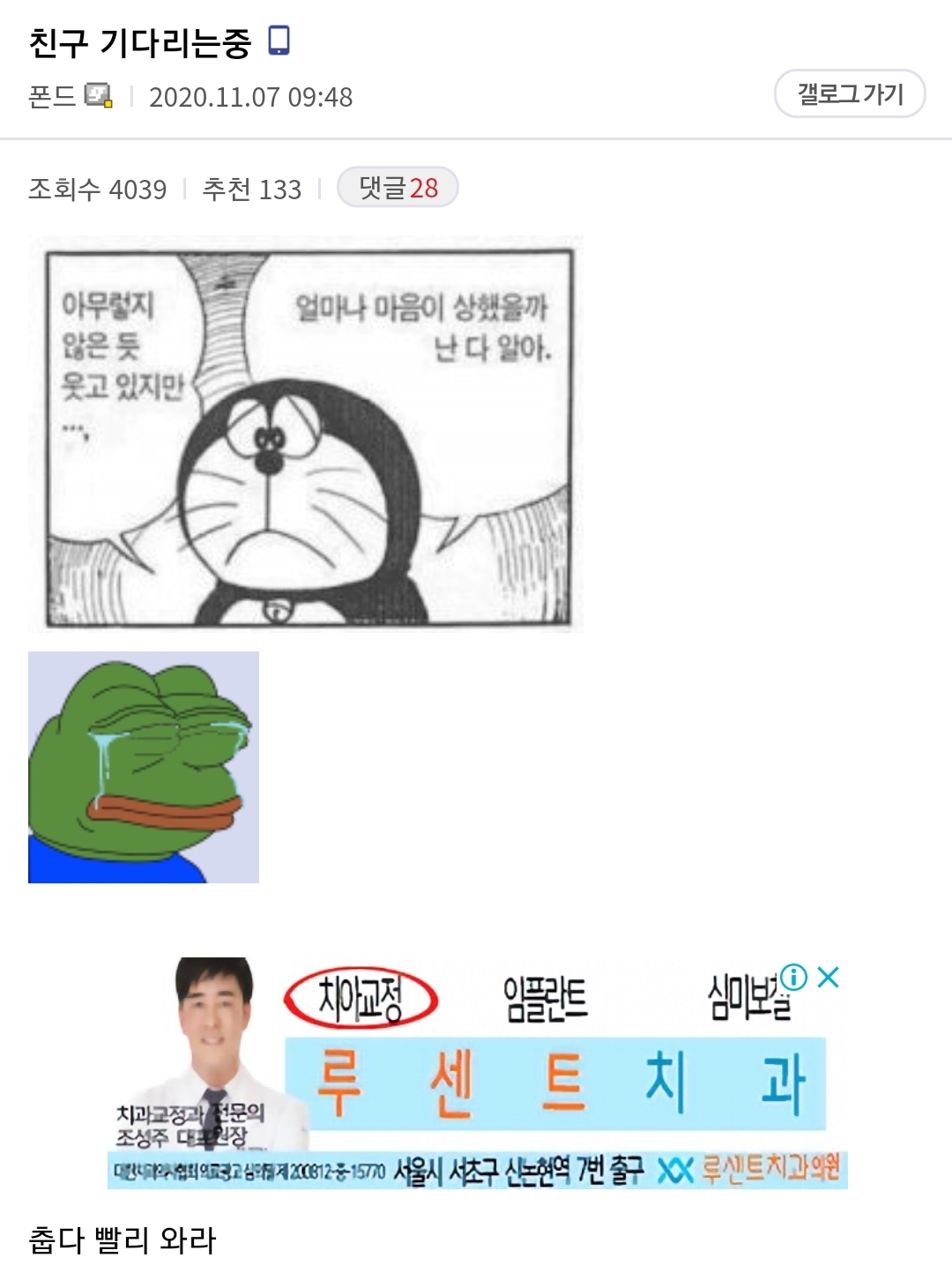The width and height of the screenshot is (952, 1273).
Task: View the crying Pepe frog image
Action: [x=144, y=767]
